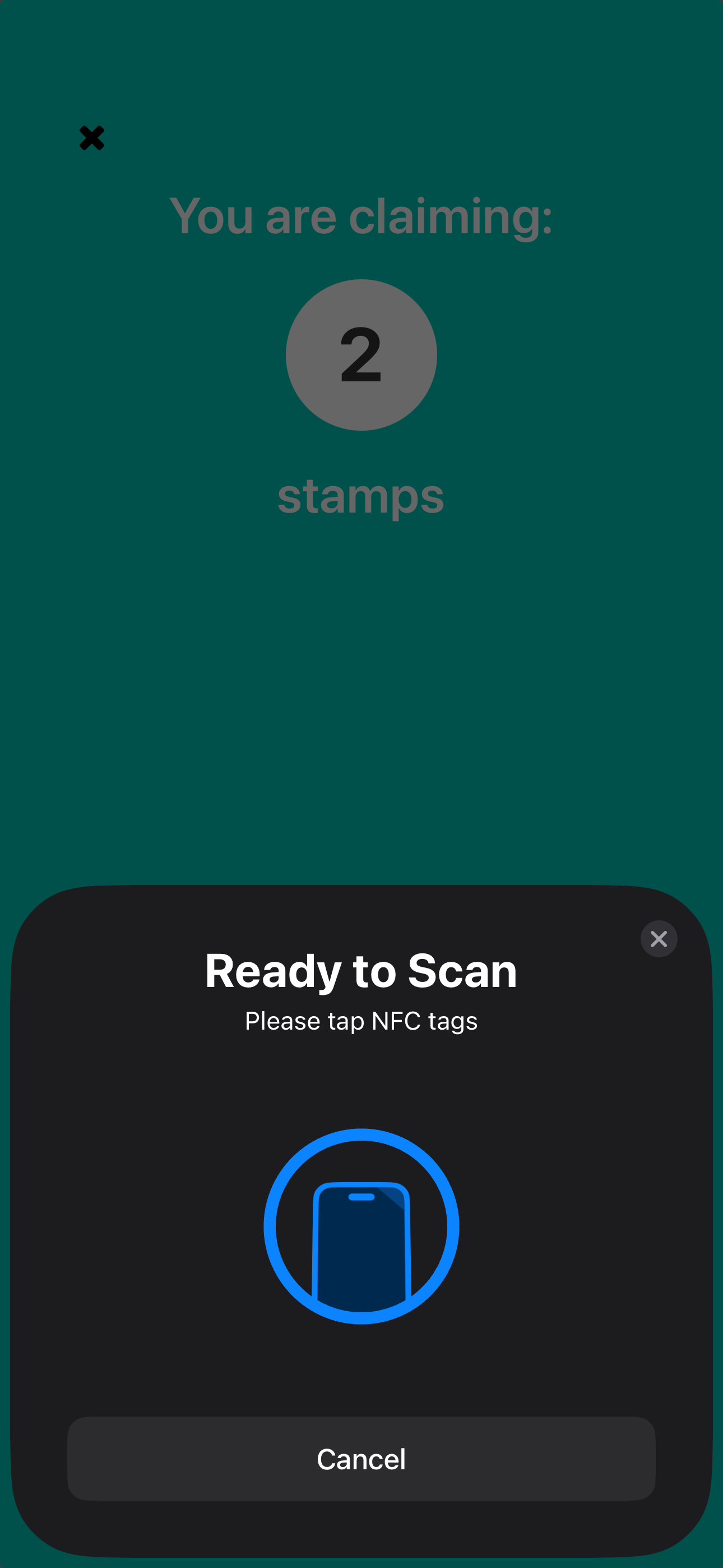Tap the 'Please tap NFC tags' instruction text
Viewport: 723px width, 1568px height.
(x=361, y=1021)
